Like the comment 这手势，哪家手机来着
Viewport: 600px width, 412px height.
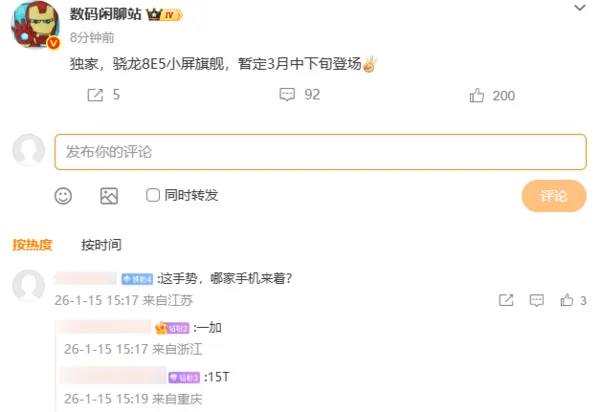[x=567, y=300]
